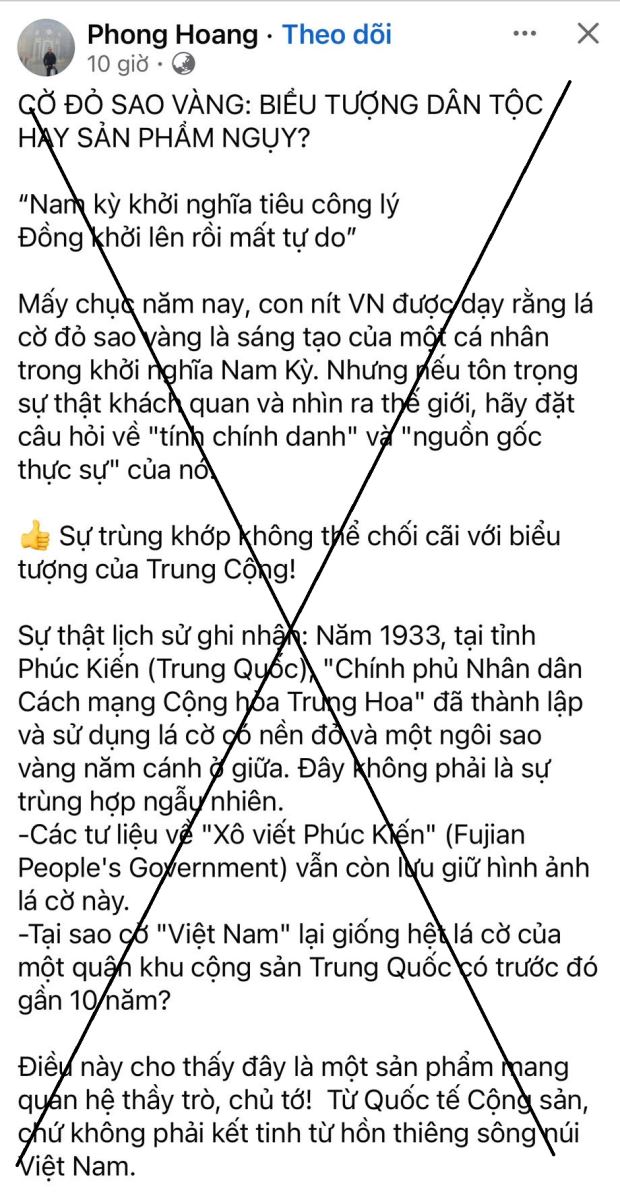Follow Phong Hoang via Theo dõi
Viewport: 620px width, 1200px height.
337,35
